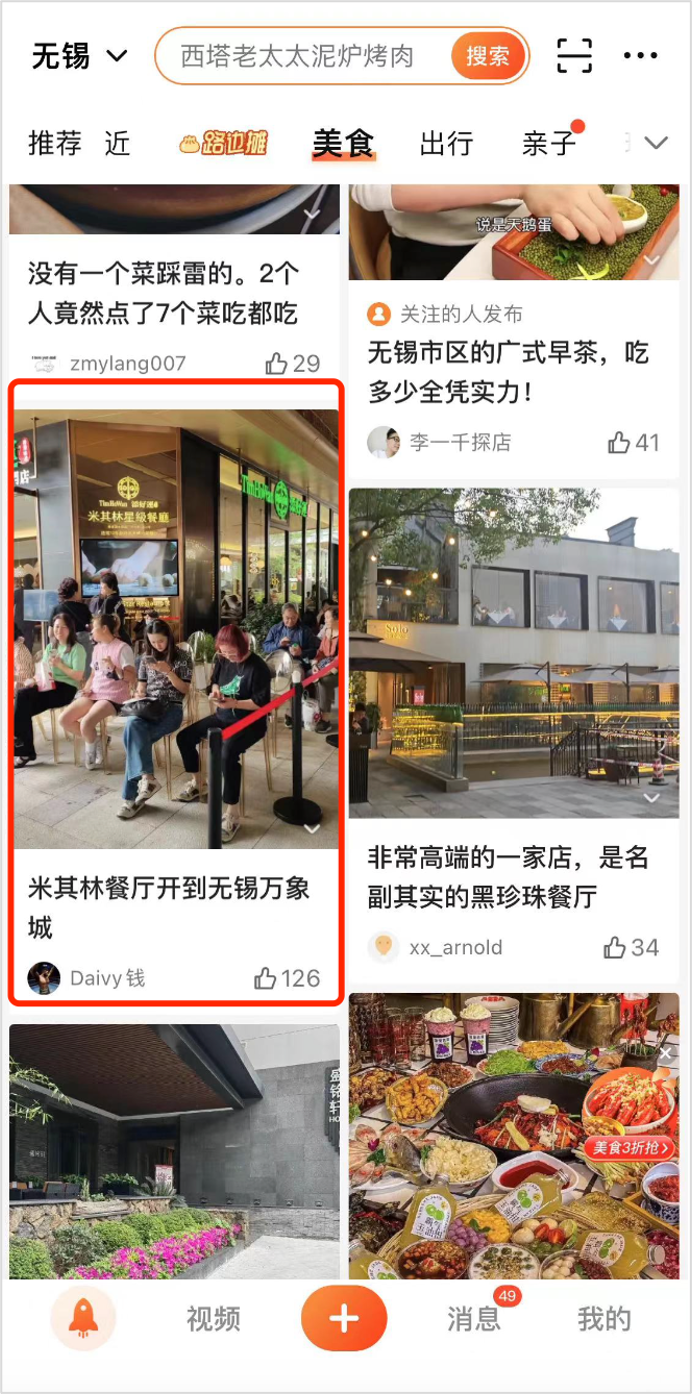Close the 美食3折抢 ad card

coord(666,1053)
